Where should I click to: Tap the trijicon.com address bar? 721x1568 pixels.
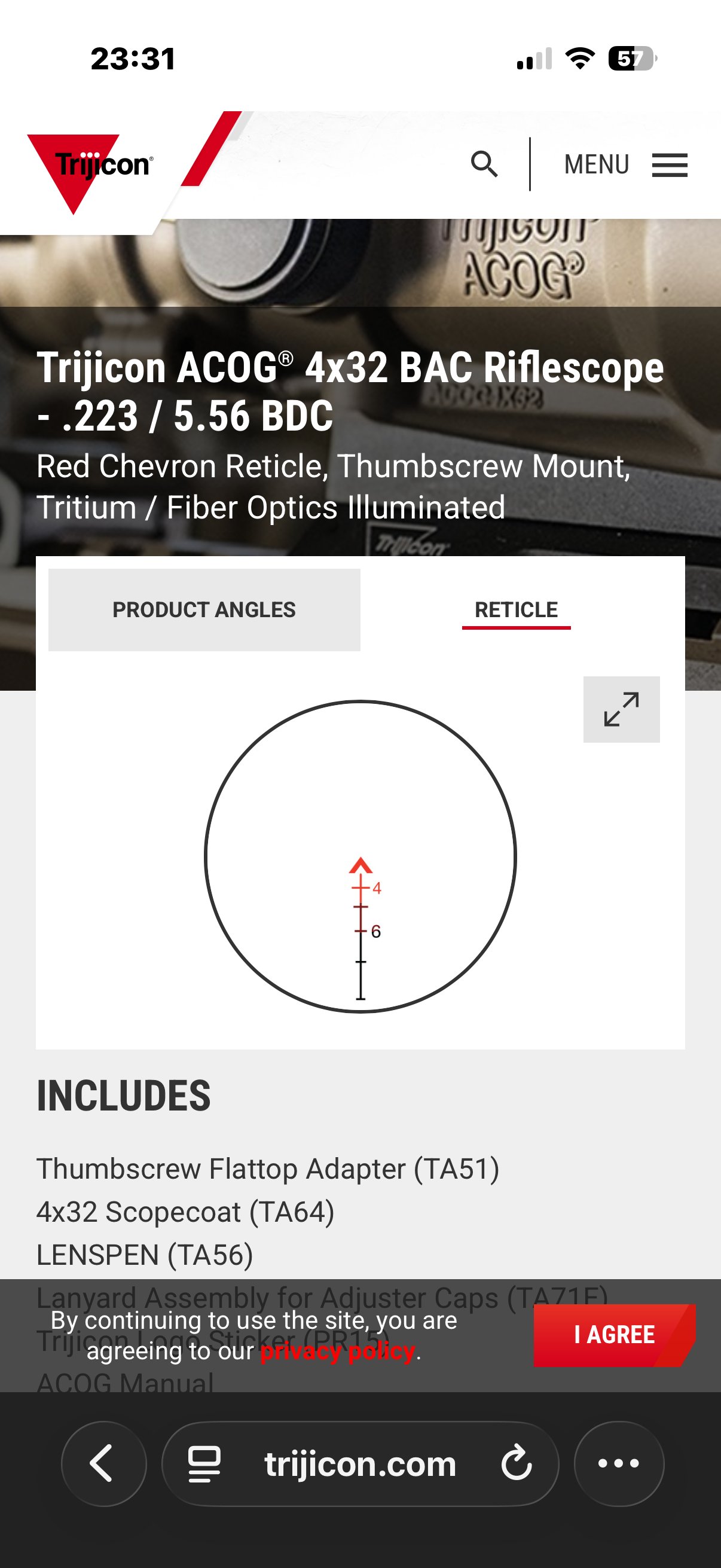[360, 1463]
